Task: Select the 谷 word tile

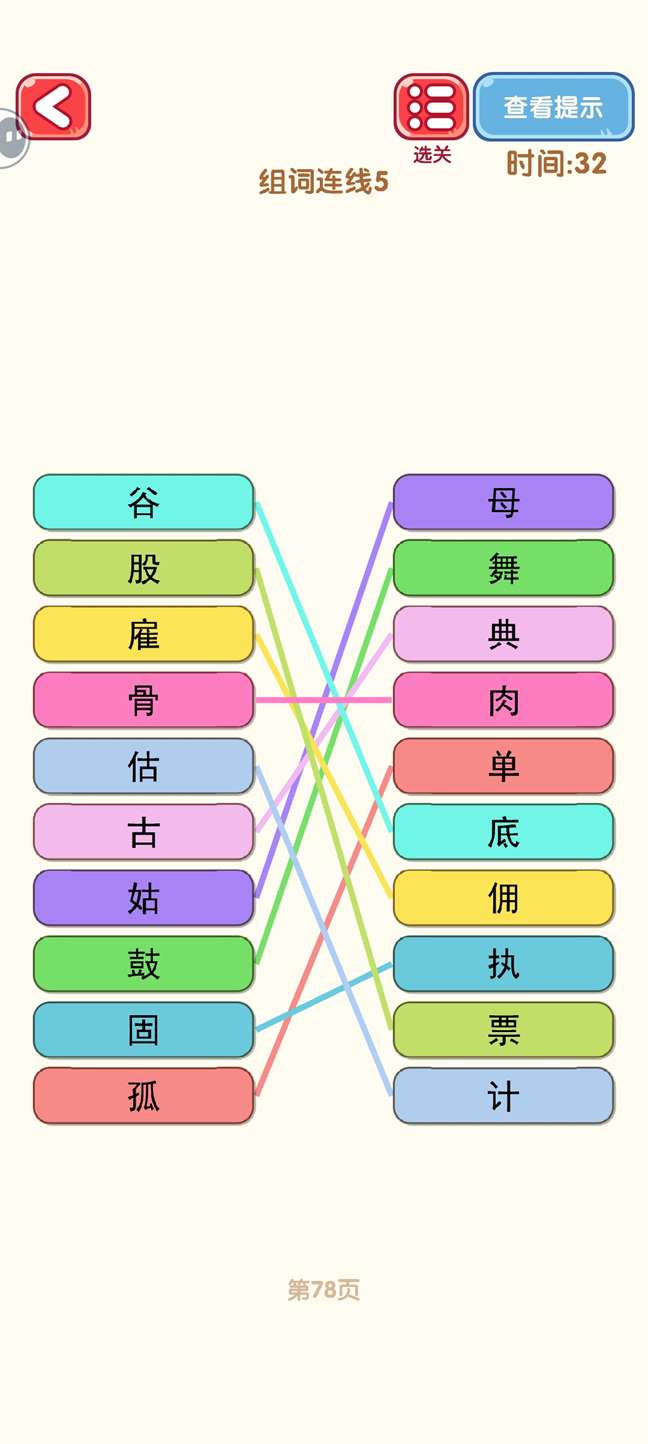Action: point(144,502)
